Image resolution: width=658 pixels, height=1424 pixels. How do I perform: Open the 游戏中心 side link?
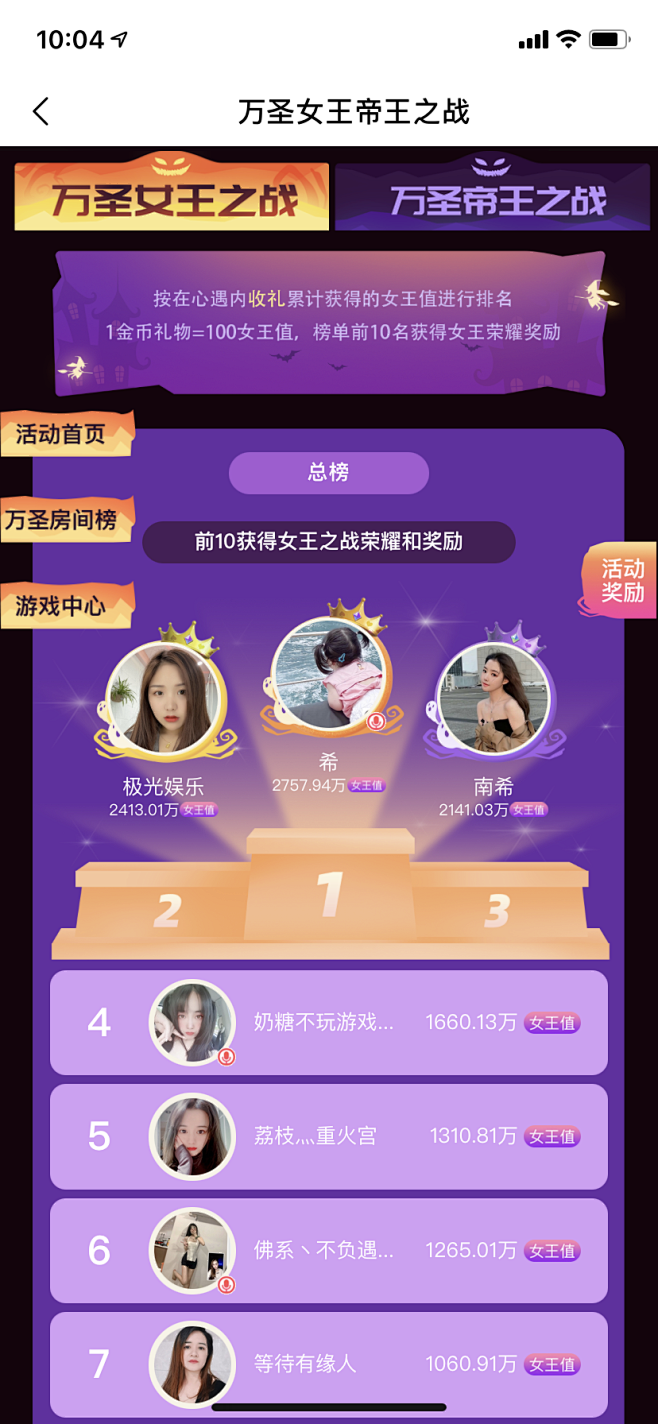point(64,605)
